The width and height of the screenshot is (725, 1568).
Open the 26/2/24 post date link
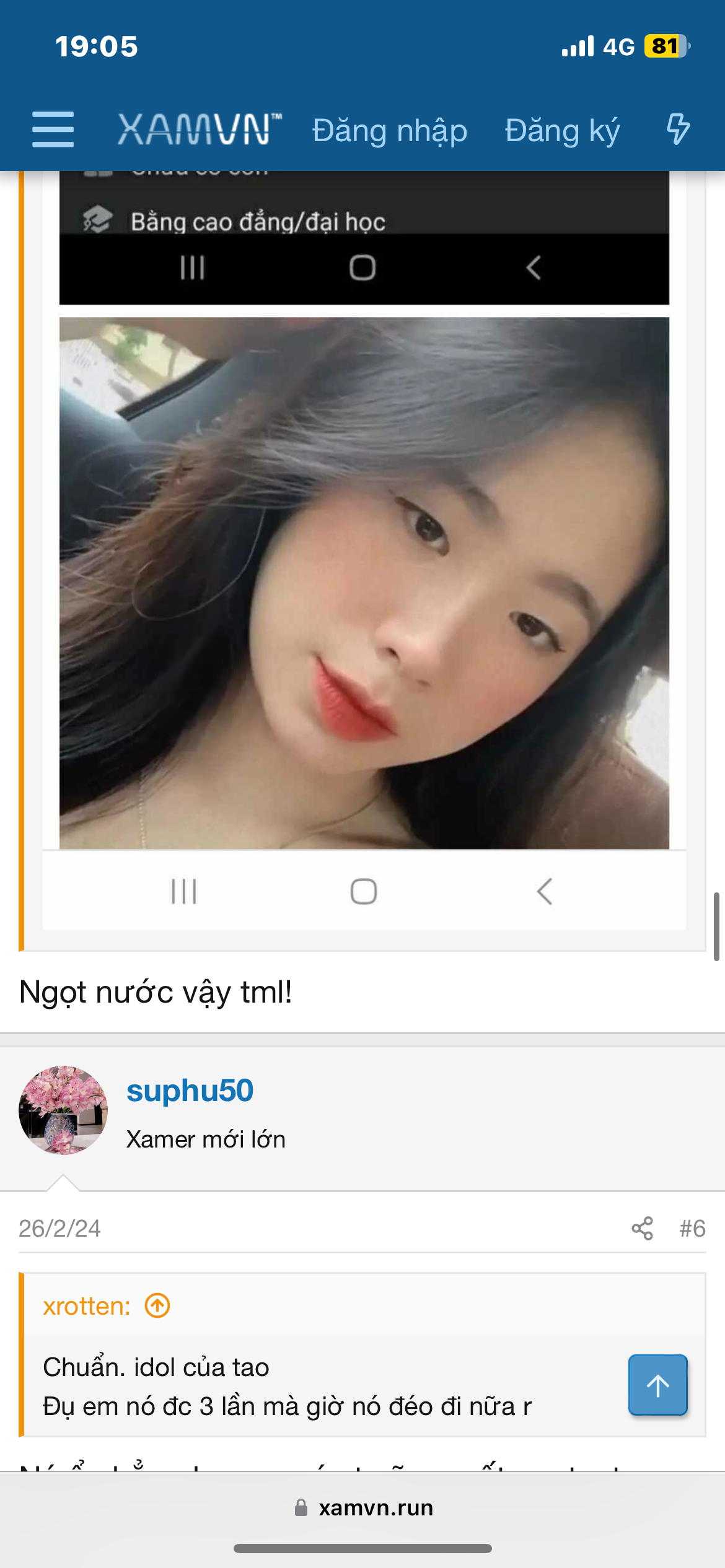(59, 1228)
